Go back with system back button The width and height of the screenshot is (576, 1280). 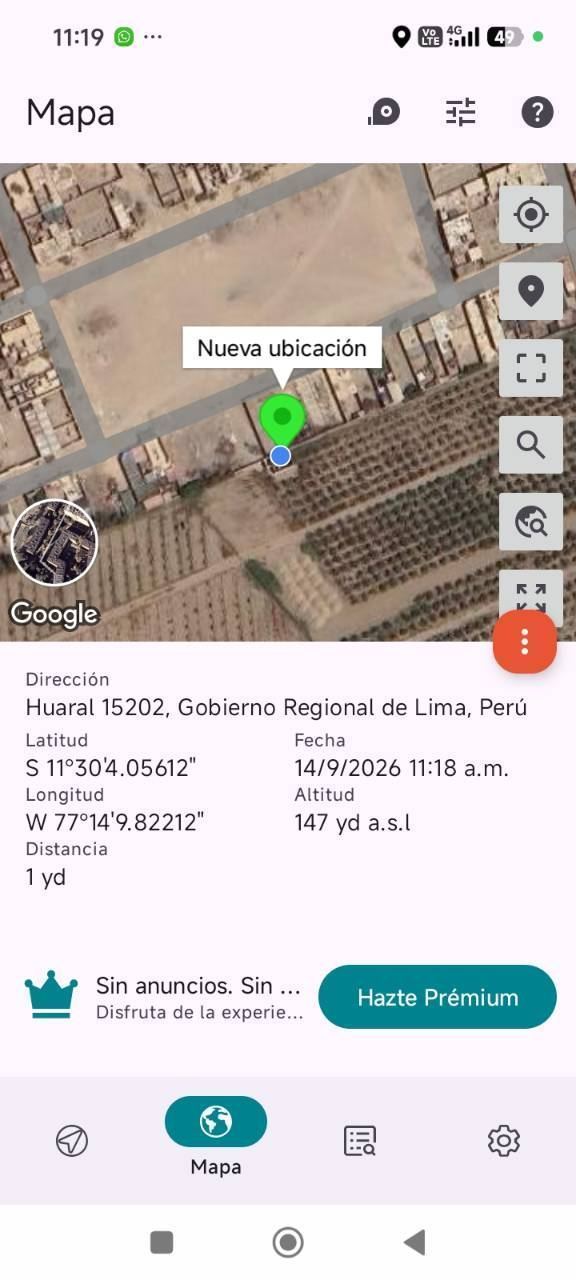pos(415,1242)
